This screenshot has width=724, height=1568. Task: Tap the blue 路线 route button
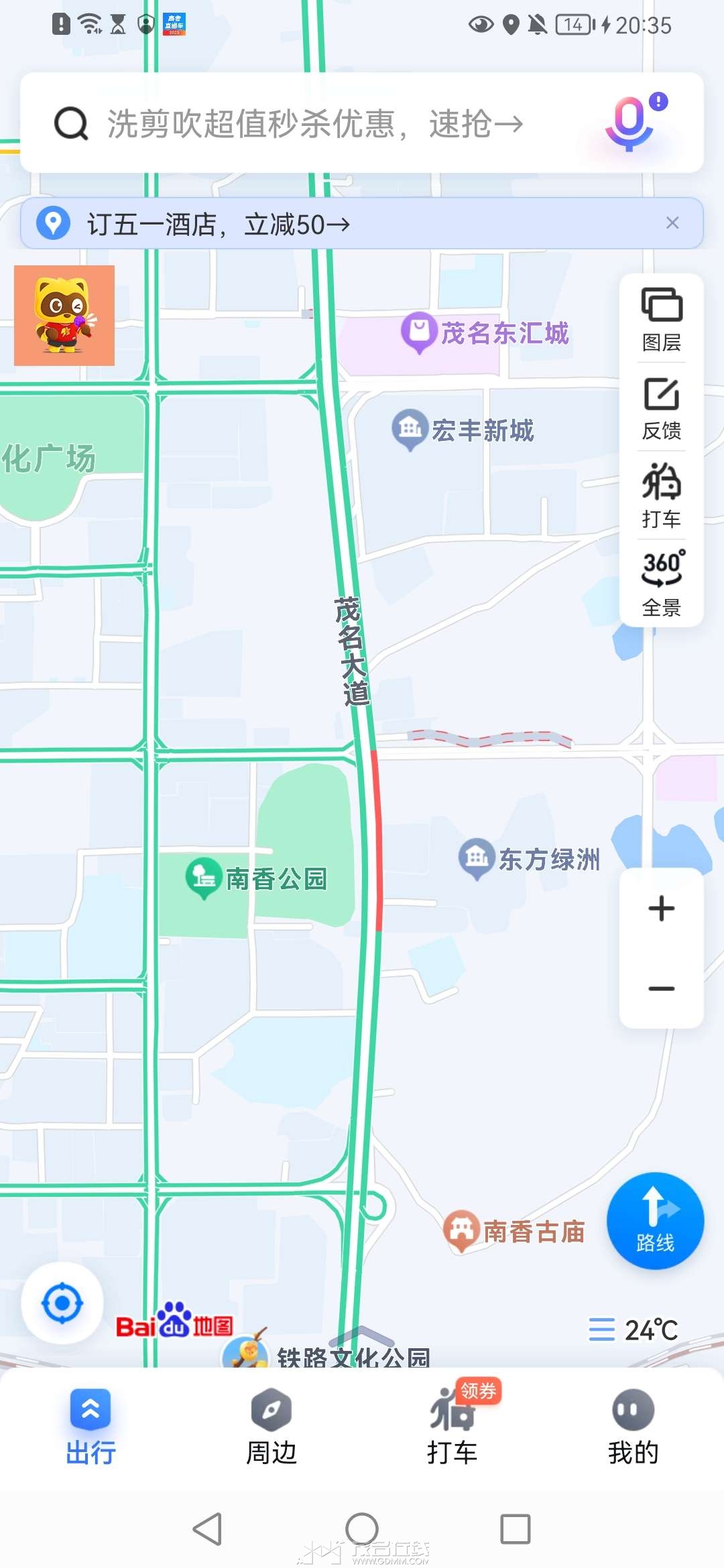[x=656, y=1221]
